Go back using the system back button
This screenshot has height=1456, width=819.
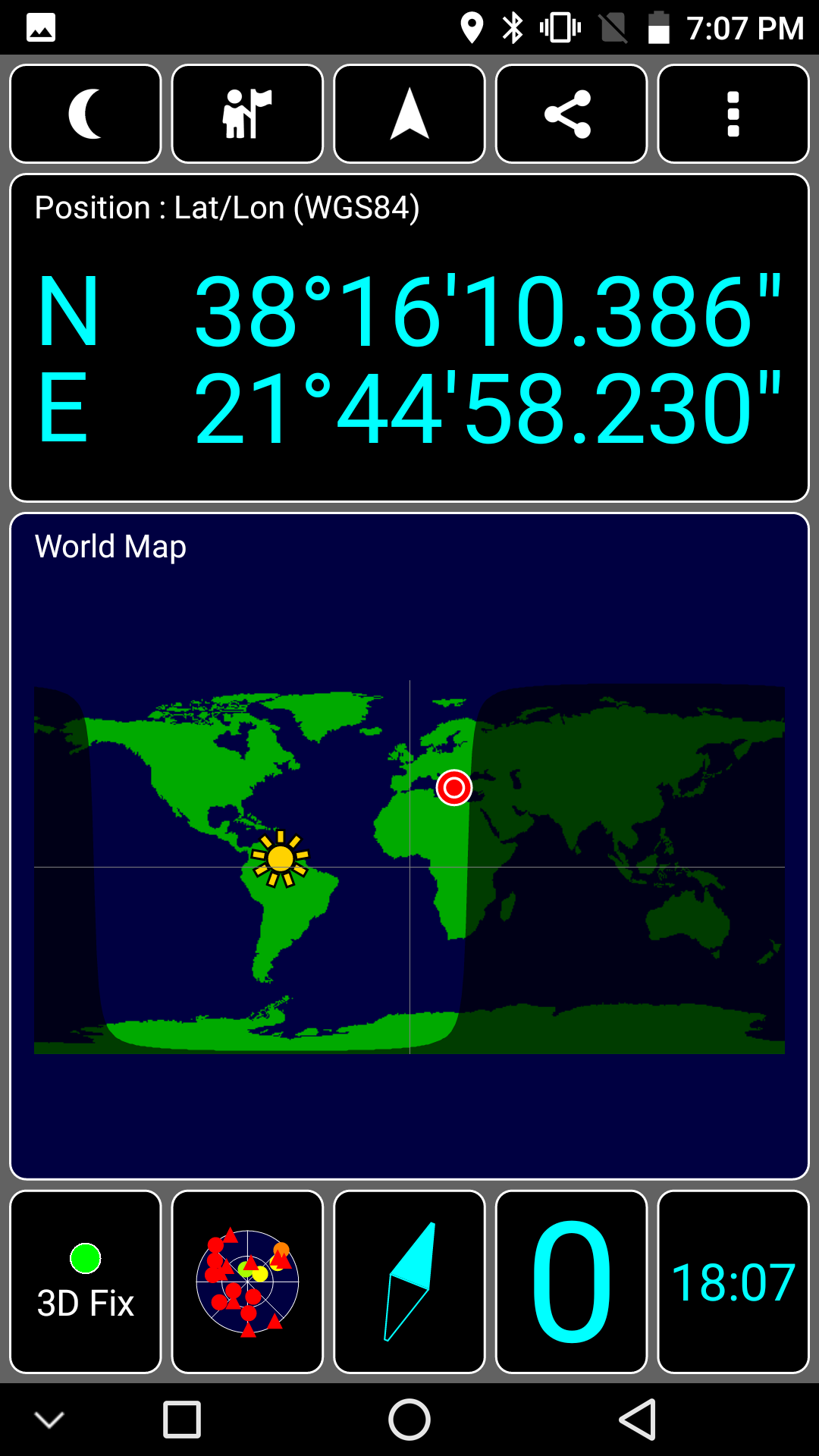pos(638,1419)
